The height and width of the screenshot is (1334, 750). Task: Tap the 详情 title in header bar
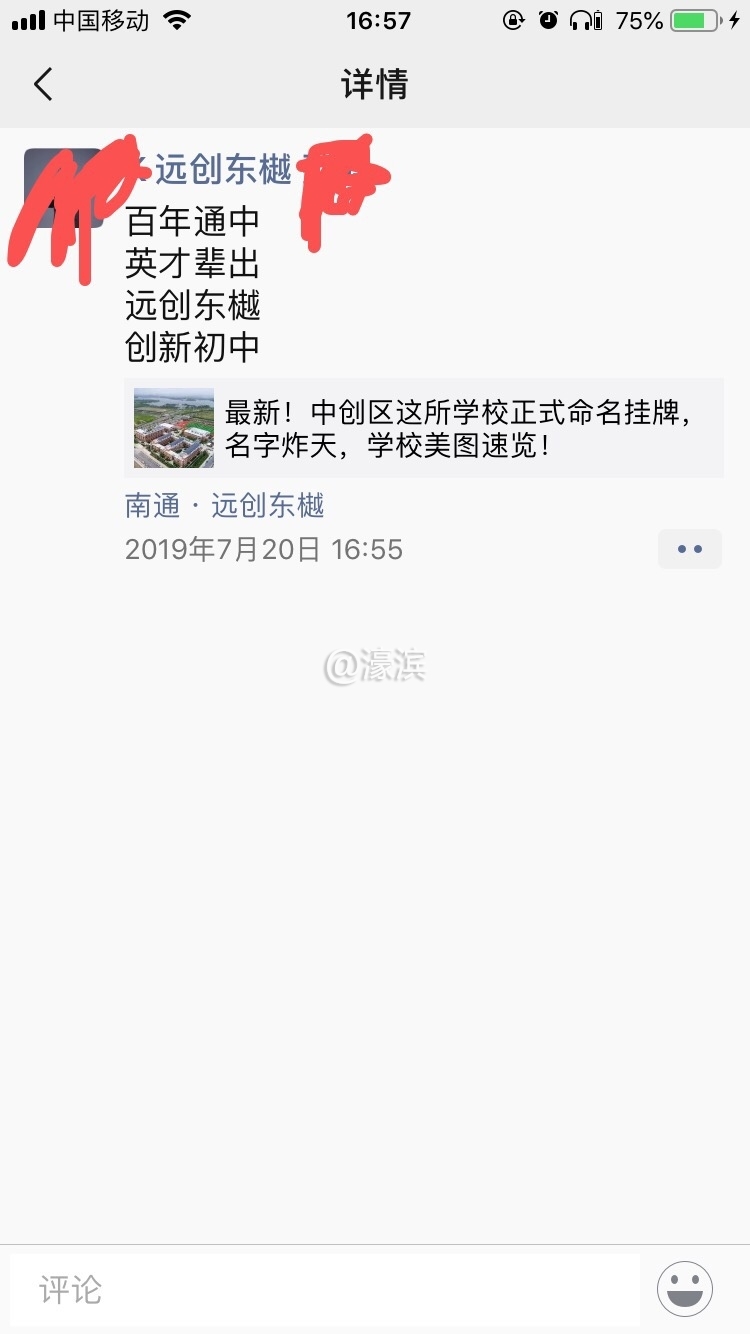[375, 84]
